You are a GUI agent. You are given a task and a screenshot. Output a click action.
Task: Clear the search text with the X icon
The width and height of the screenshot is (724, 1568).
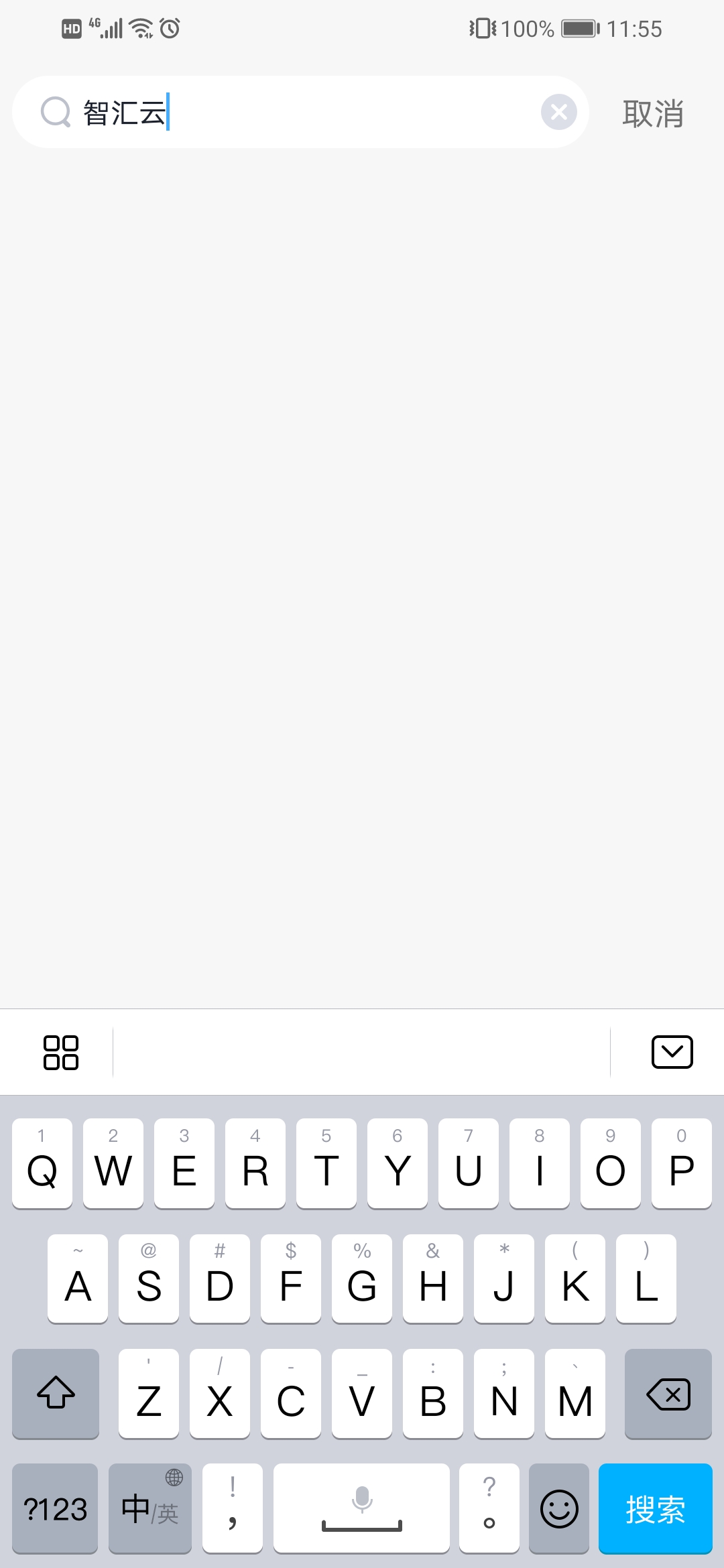558,113
